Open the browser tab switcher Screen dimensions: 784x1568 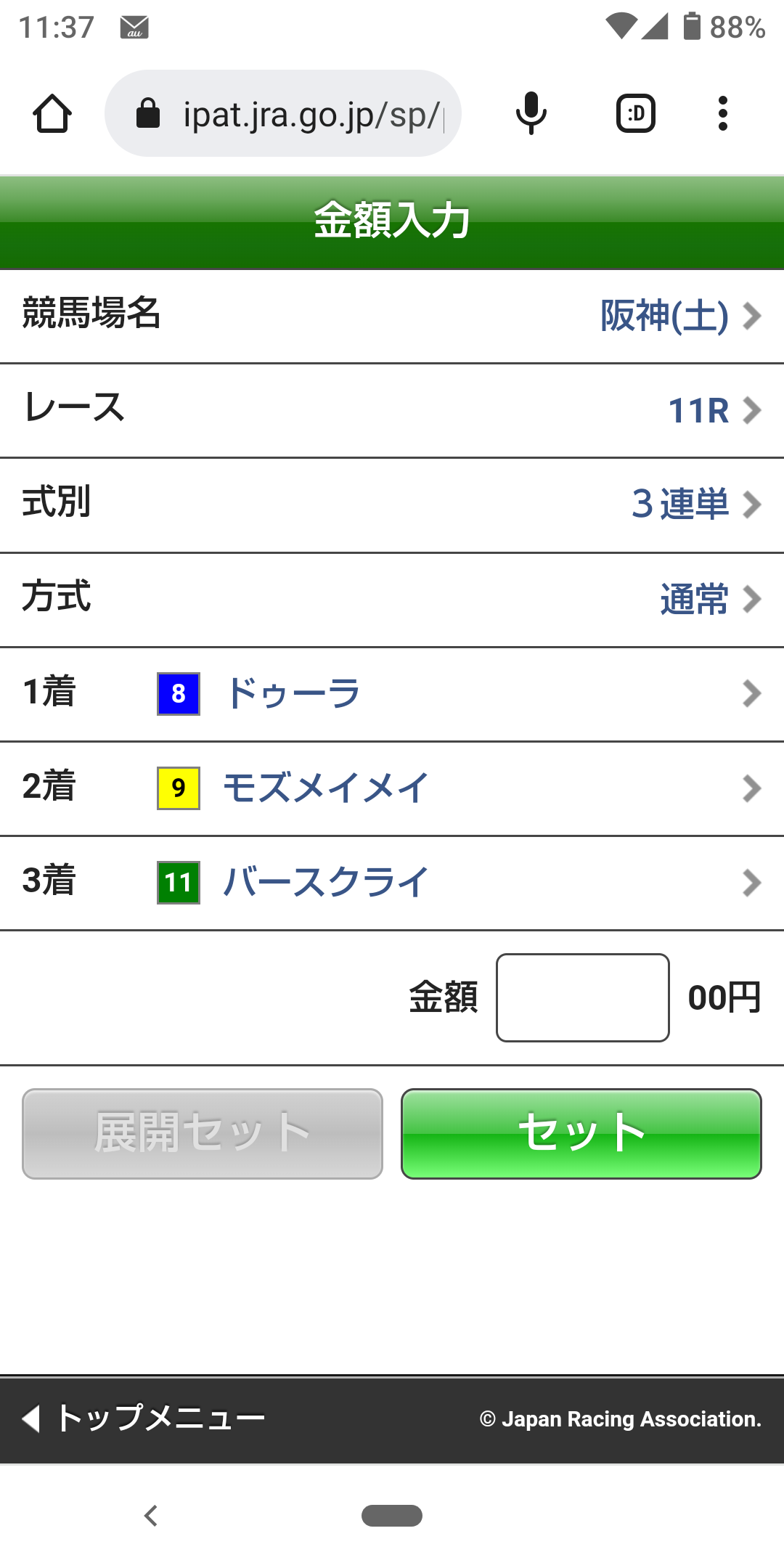point(635,113)
